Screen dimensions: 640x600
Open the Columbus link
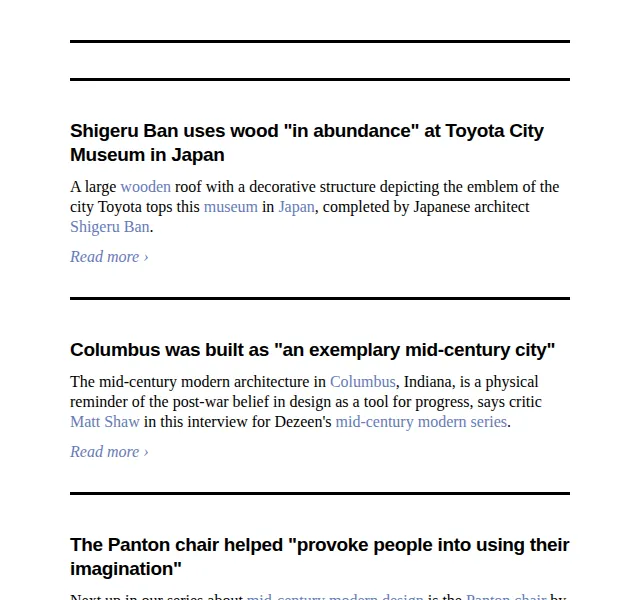click(x=362, y=382)
